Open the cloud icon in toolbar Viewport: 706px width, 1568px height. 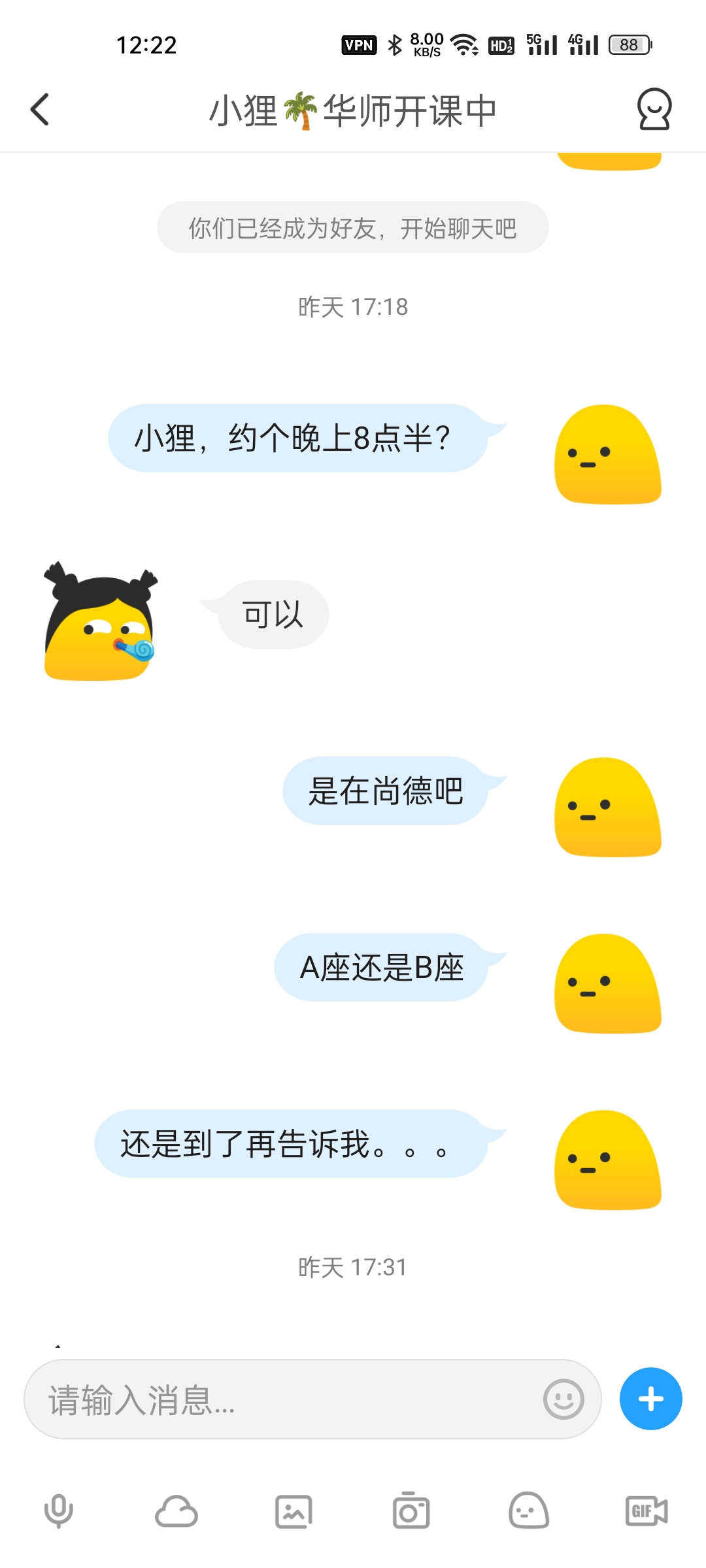176,1511
